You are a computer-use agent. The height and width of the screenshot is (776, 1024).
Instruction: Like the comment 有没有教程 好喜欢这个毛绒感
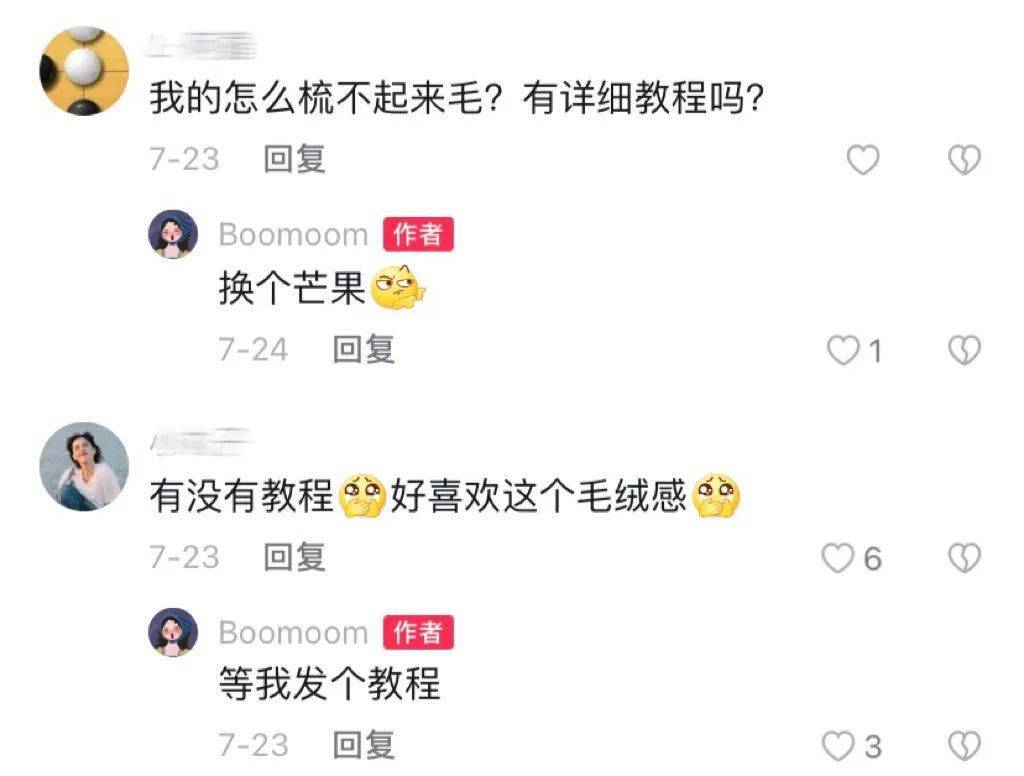pos(838,558)
